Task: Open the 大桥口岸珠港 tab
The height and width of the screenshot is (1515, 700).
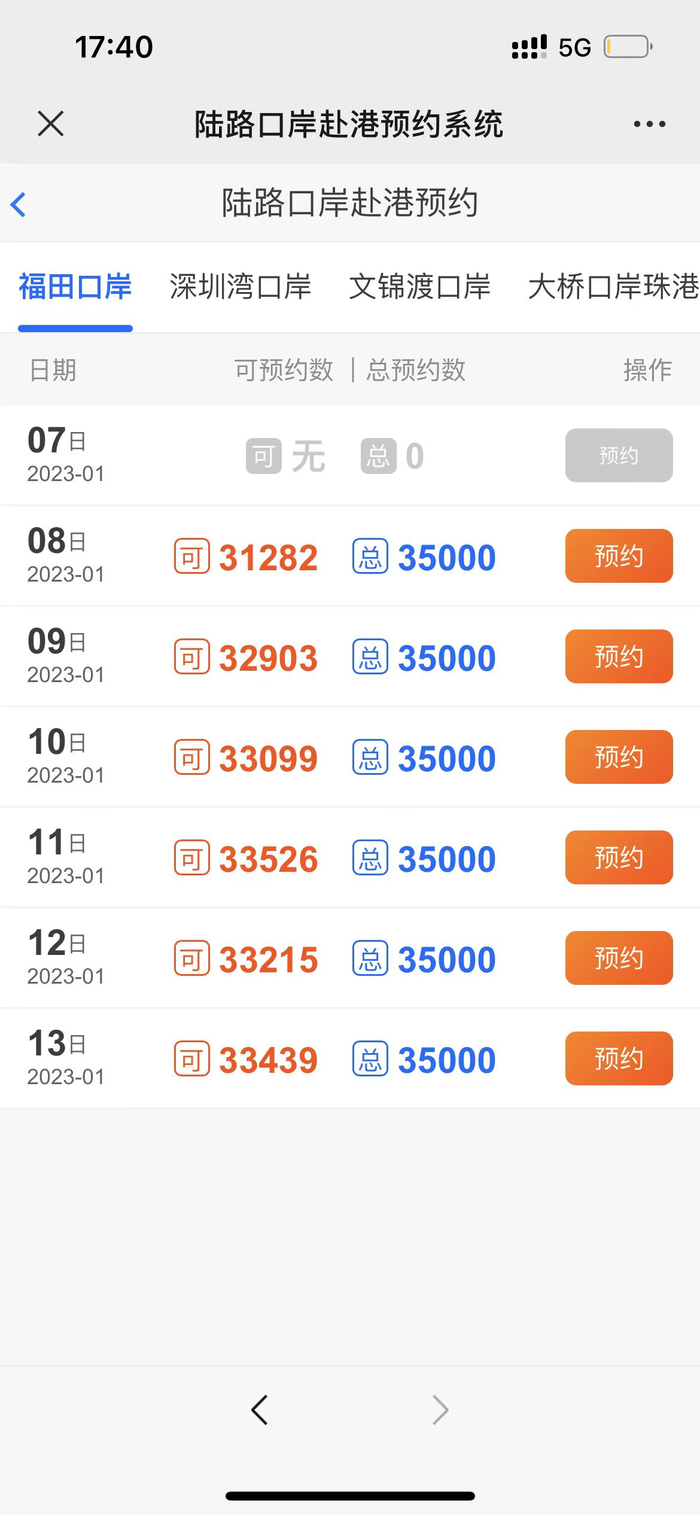Action: click(x=612, y=287)
